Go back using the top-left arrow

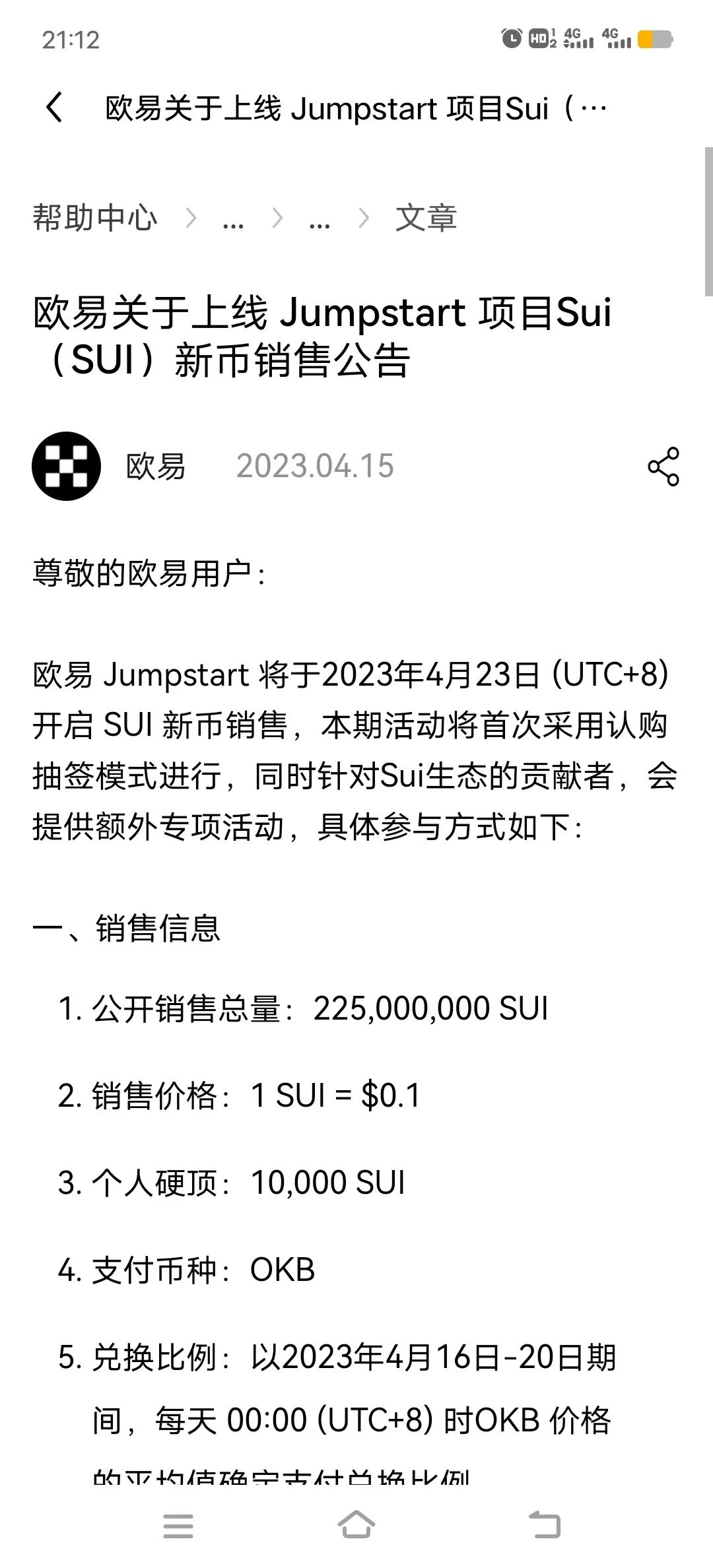click(x=55, y=108)
